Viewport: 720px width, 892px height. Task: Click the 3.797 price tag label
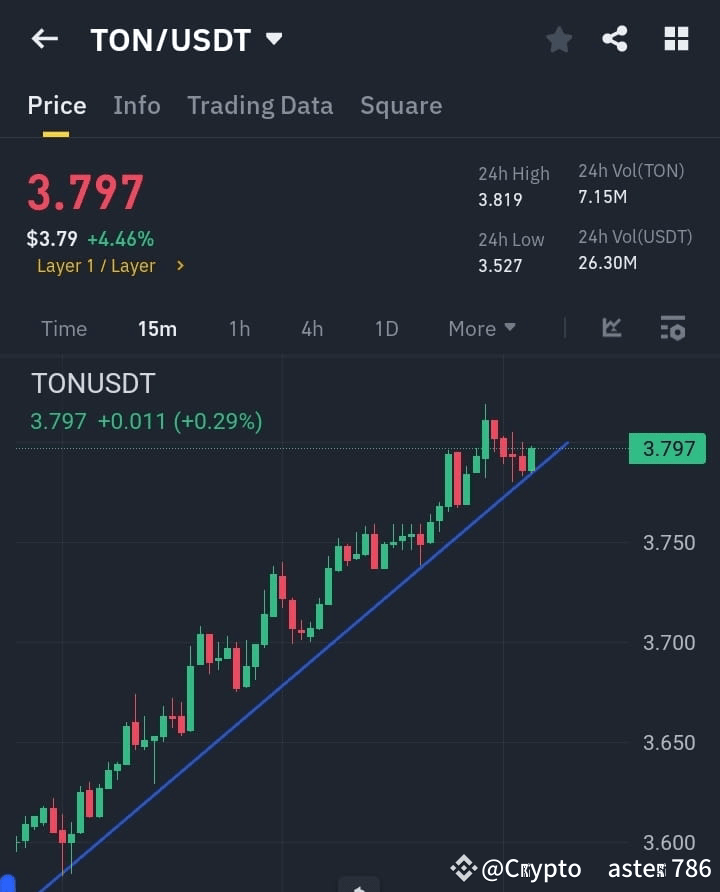pyautogui.click(x=667, y=448)
